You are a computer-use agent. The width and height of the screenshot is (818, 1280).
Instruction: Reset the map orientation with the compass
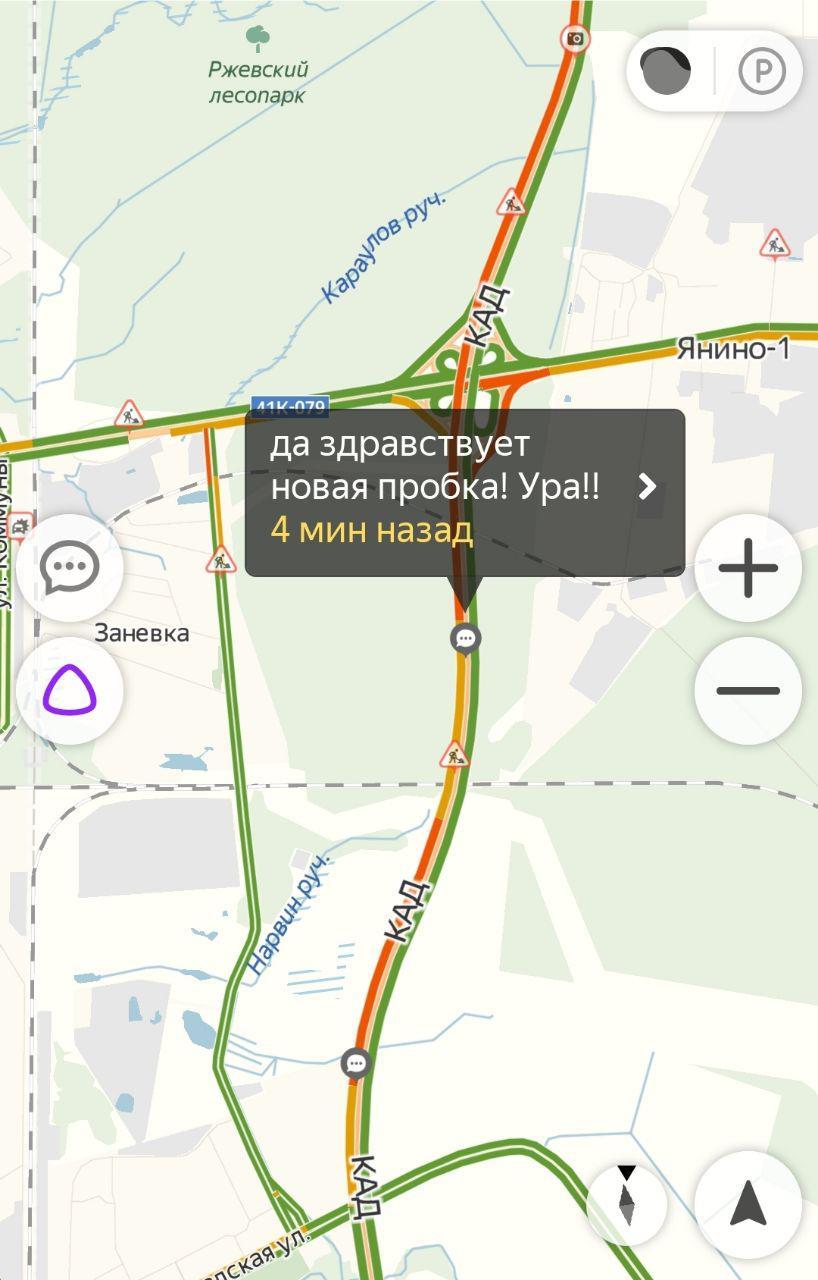[626, 1204]
